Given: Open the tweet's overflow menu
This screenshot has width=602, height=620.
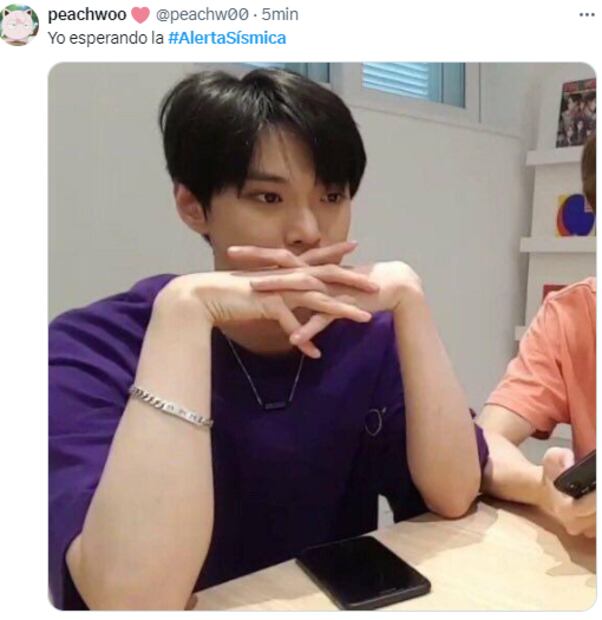Looking at the screenshot, I should (586, 15).
